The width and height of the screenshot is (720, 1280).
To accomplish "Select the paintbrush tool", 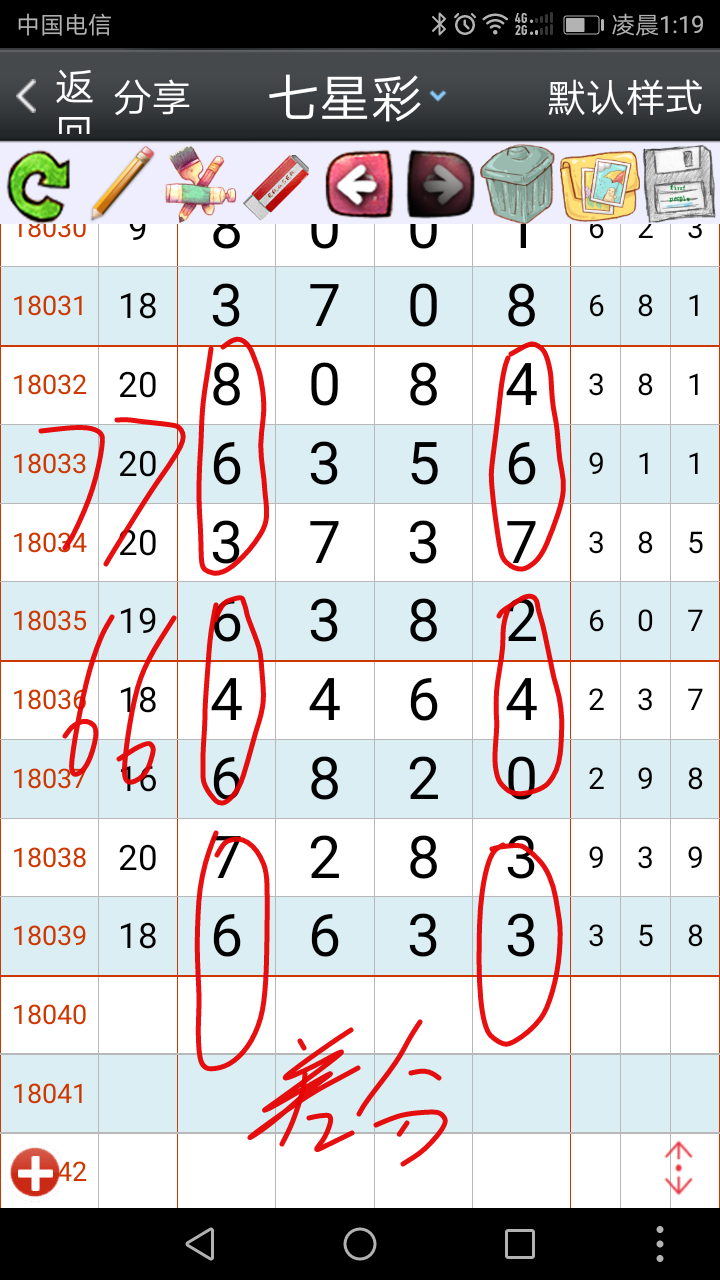I will coord(199,184).
